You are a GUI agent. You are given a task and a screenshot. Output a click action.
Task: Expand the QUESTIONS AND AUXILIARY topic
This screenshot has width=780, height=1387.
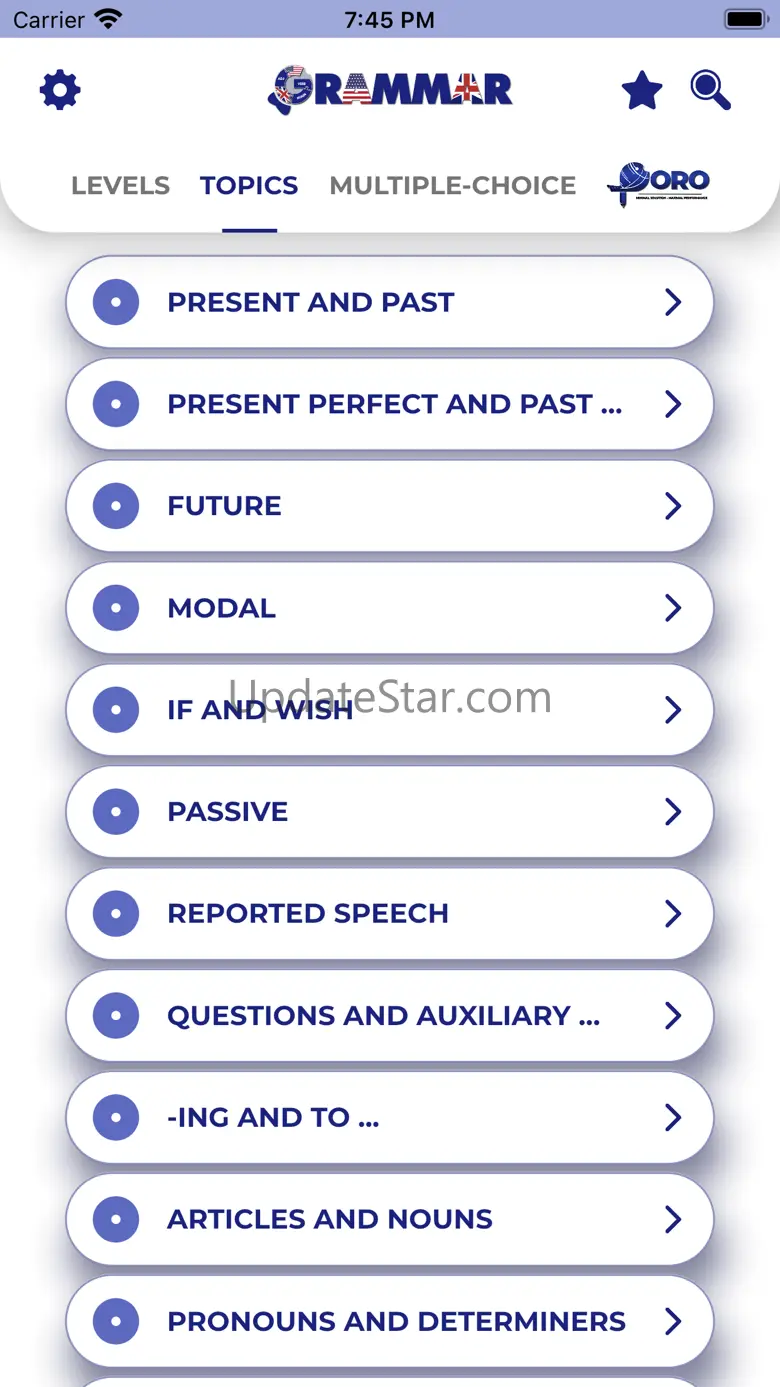(390, 1015)
